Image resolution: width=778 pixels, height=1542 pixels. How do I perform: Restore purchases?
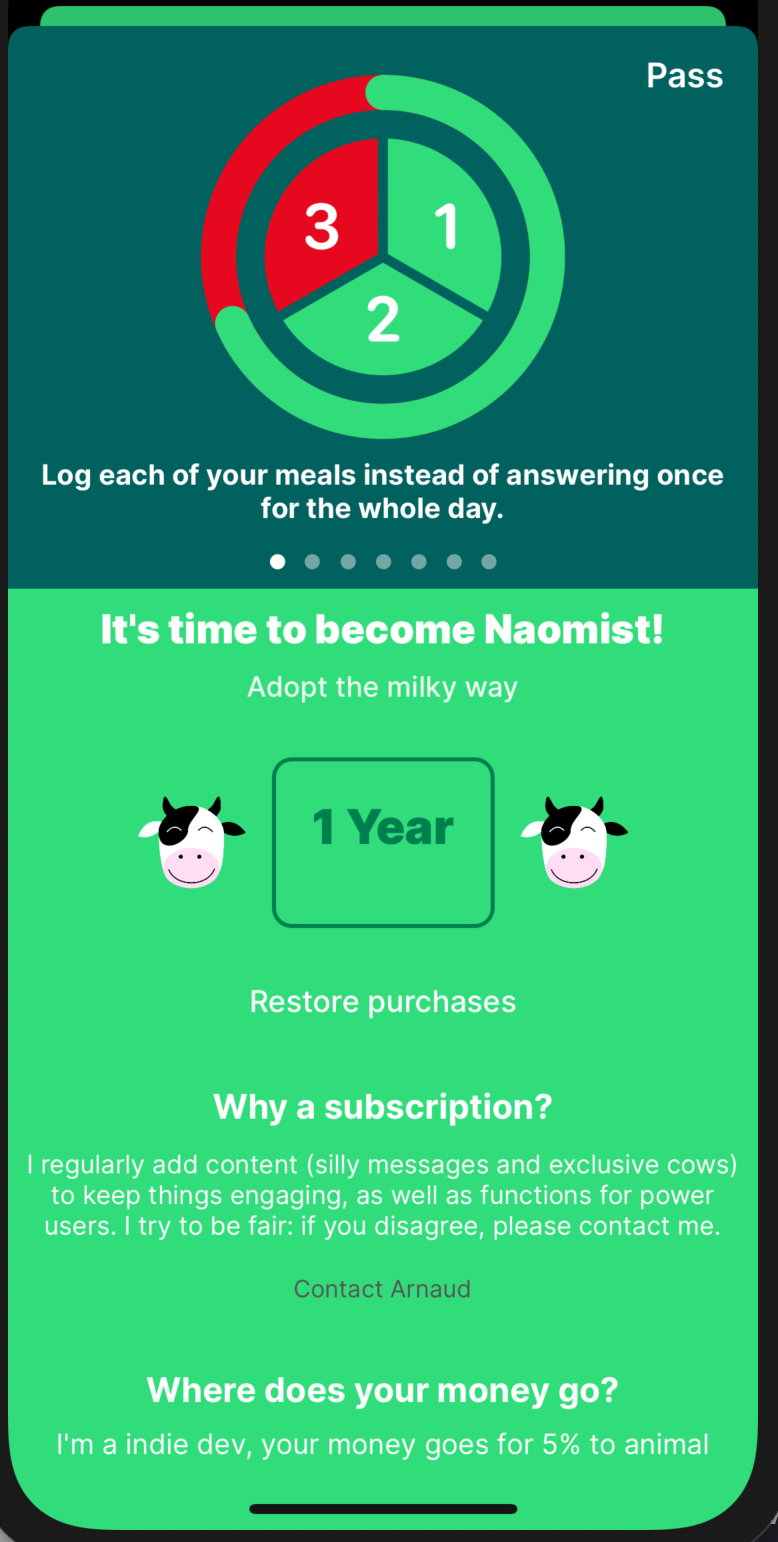[383, 1001]
